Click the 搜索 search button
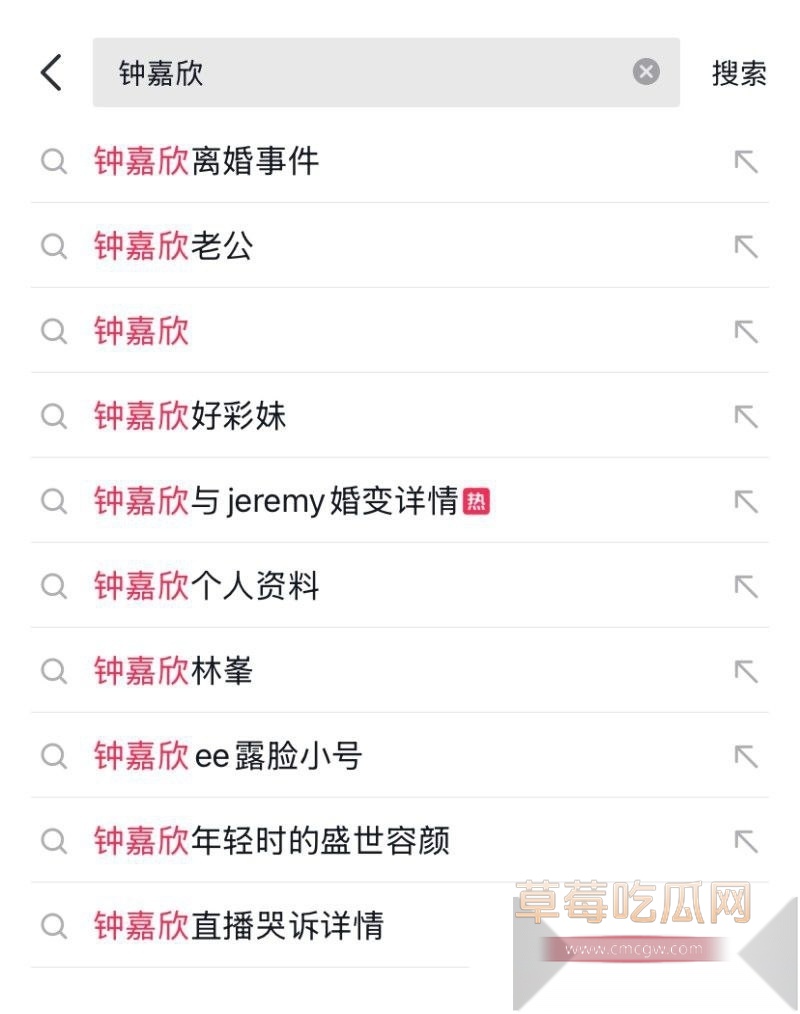 (740, 72)
